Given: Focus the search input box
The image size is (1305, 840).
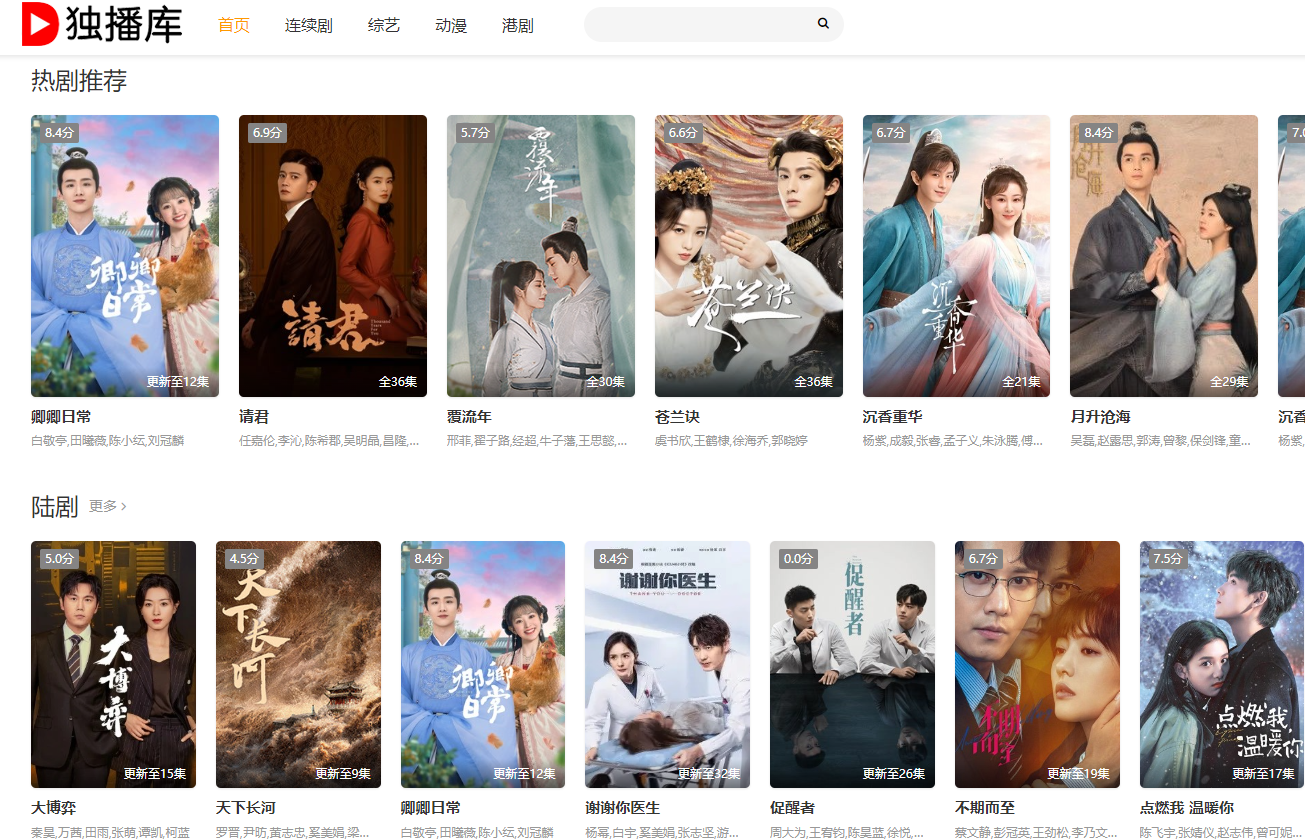Looking at the screenshot, I should pyautogui.click(x=700, y=25).
